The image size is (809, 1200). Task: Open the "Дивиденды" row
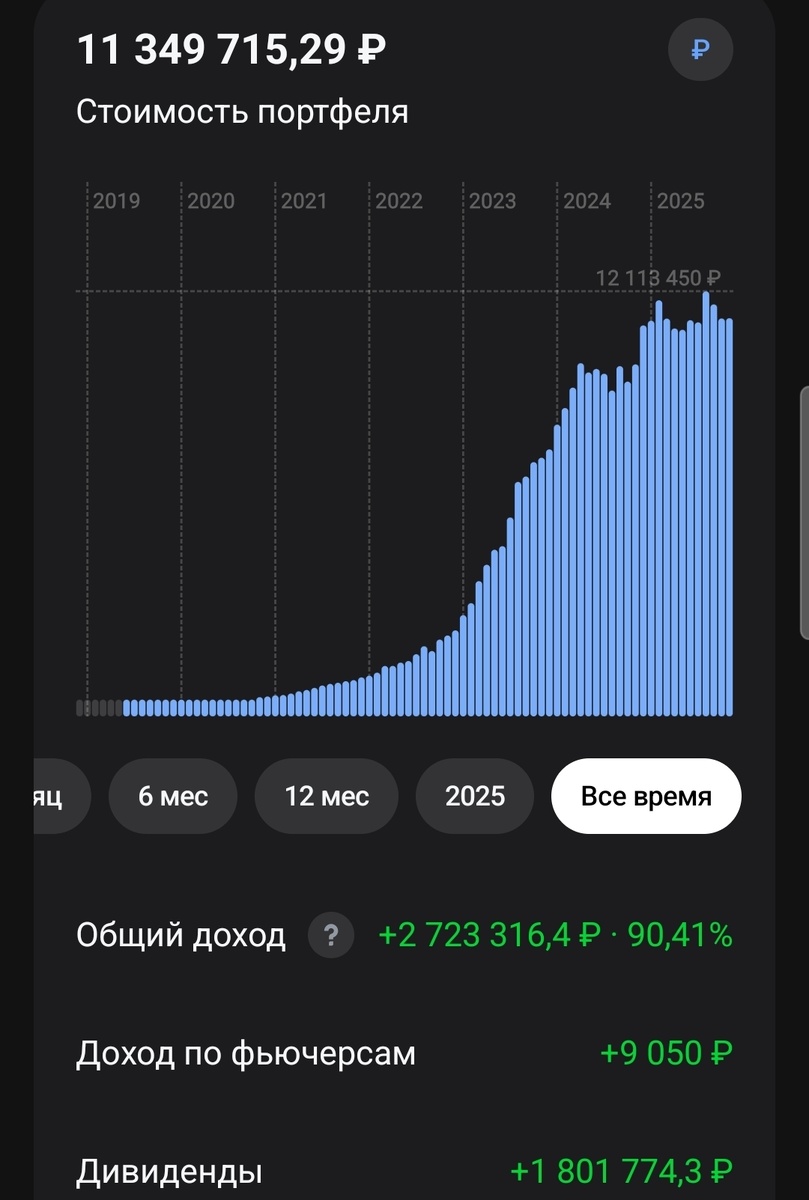pyautogui.click(x=171, y=1171)
